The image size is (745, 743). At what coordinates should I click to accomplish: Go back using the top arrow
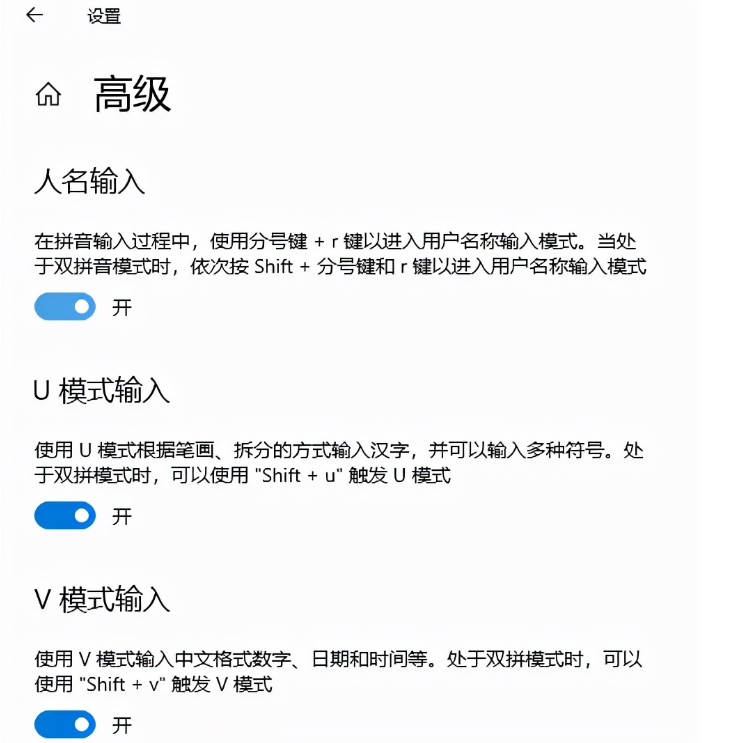[35, 15]
